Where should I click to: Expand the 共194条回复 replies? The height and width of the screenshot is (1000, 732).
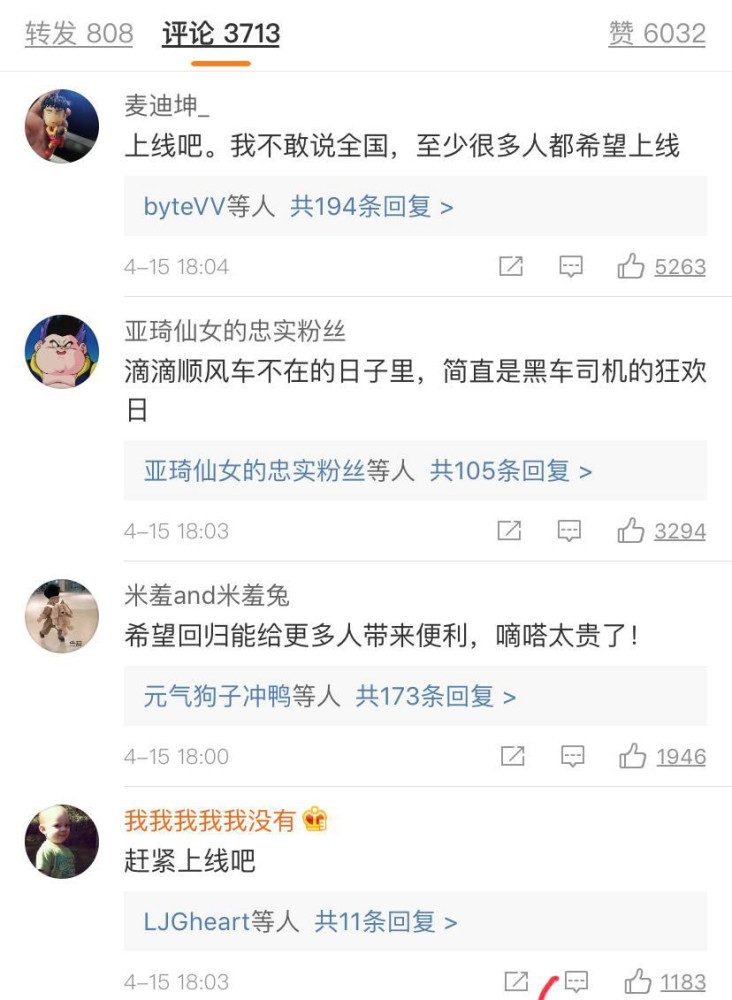(371, 207)
